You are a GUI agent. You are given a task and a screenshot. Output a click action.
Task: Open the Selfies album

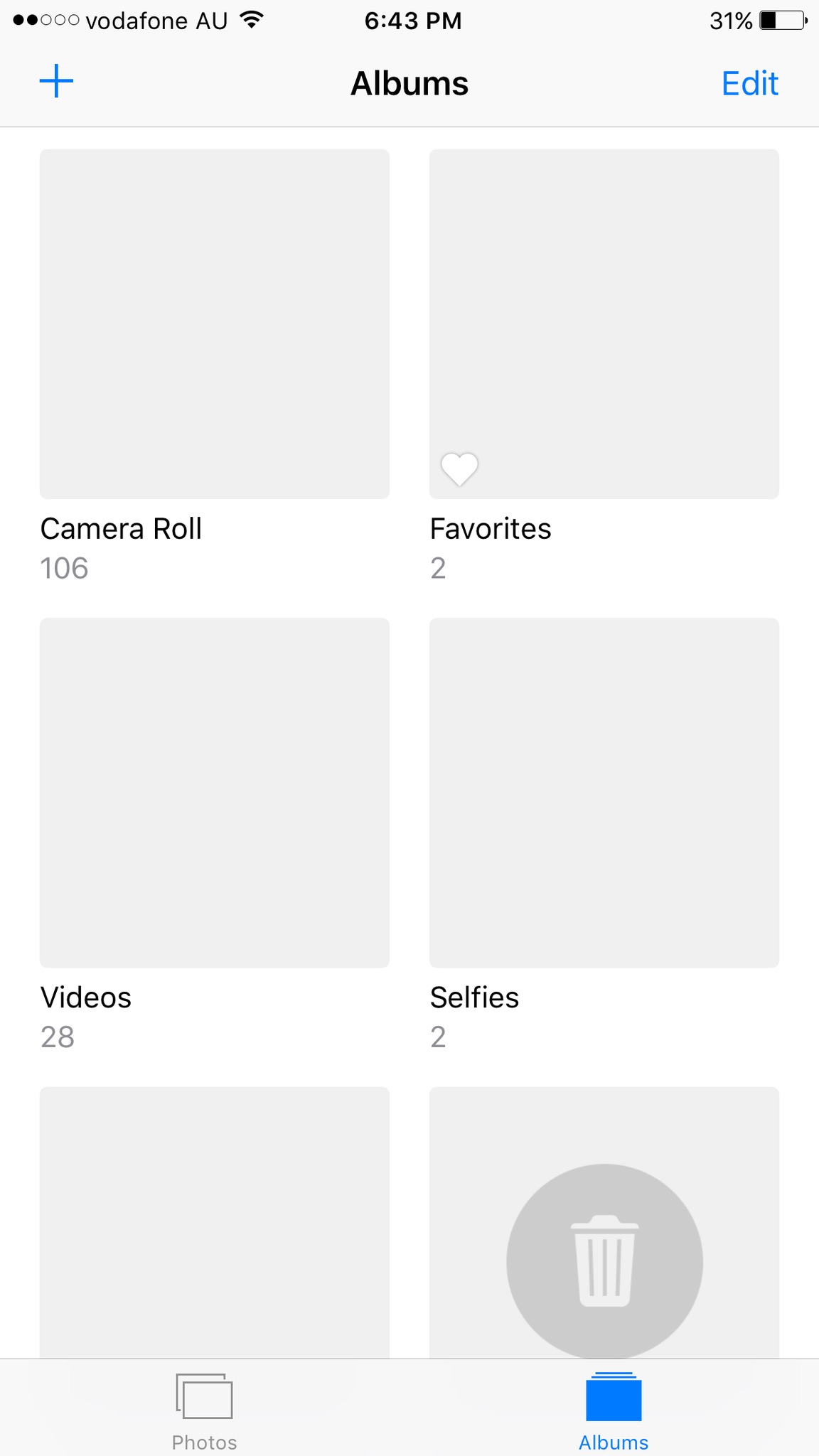(x=604, y=793)
